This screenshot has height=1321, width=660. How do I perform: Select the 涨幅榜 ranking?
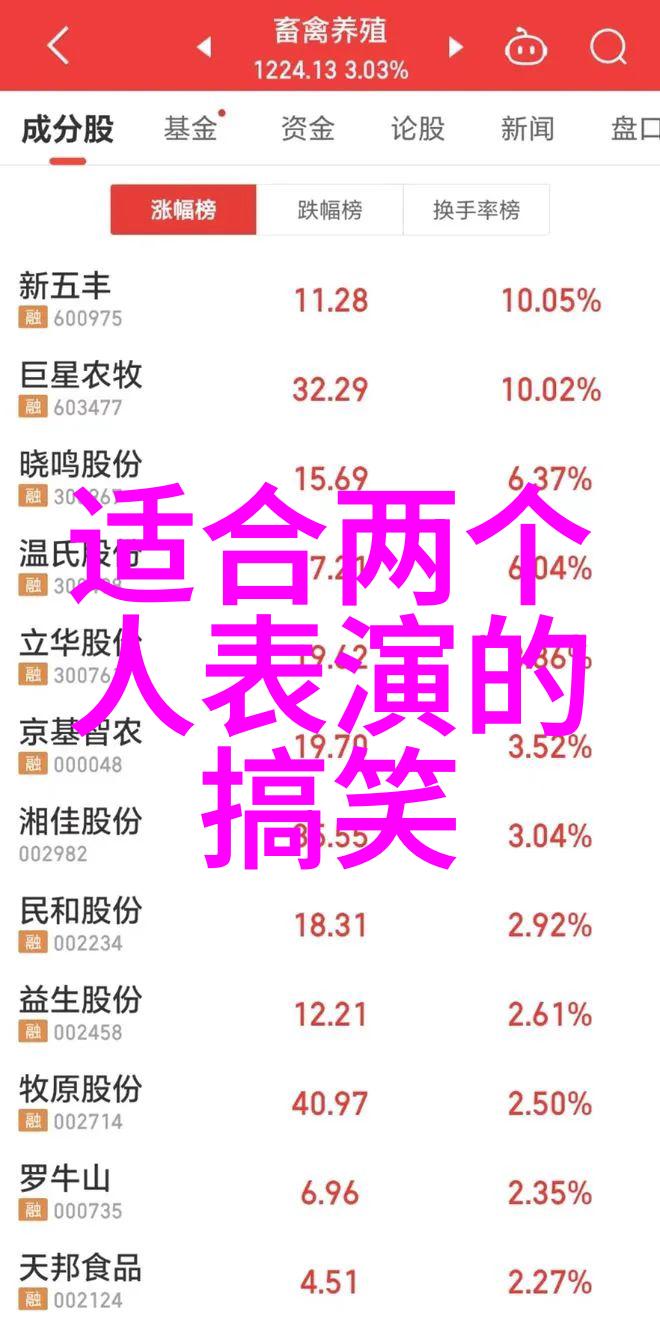183,210
